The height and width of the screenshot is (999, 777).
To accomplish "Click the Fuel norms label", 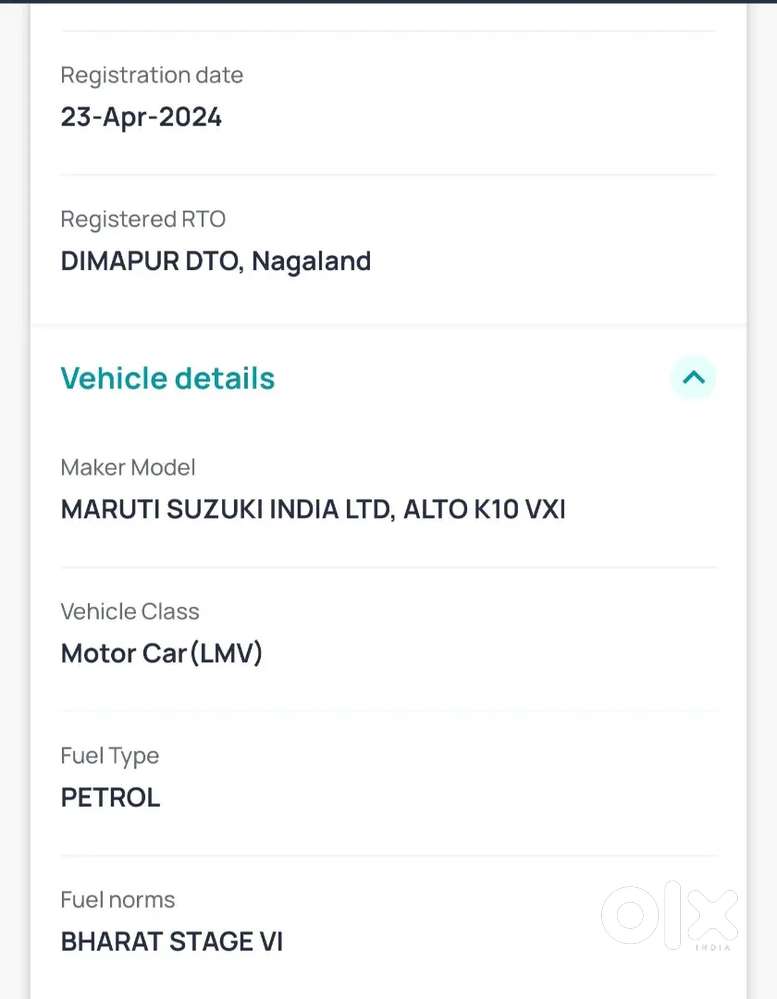I will click(117, 899).
